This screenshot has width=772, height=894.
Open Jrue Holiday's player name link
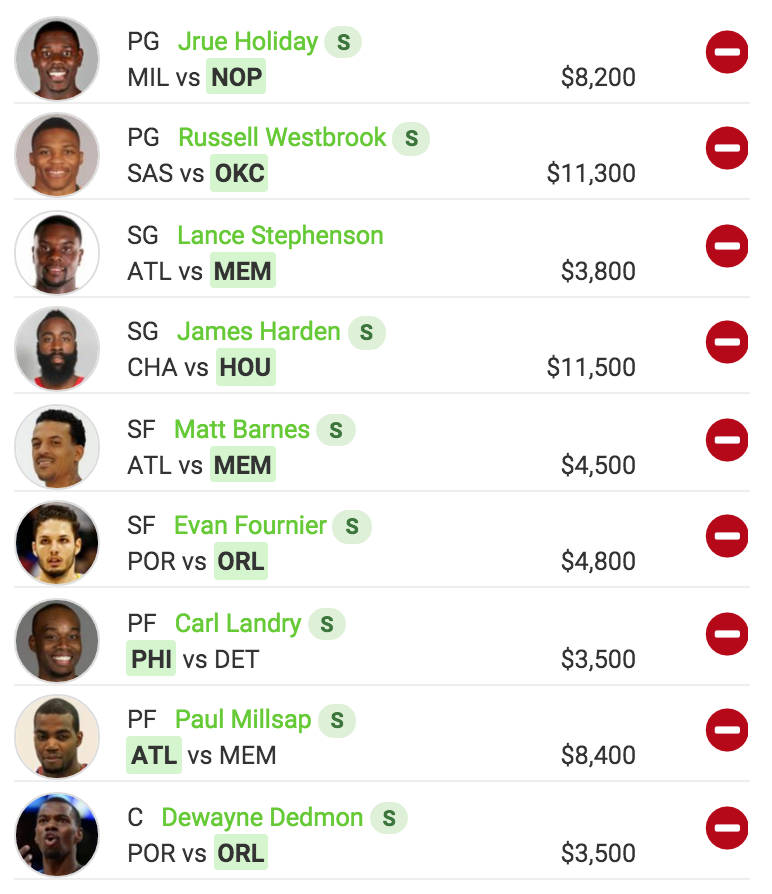[x=247, y=42]
